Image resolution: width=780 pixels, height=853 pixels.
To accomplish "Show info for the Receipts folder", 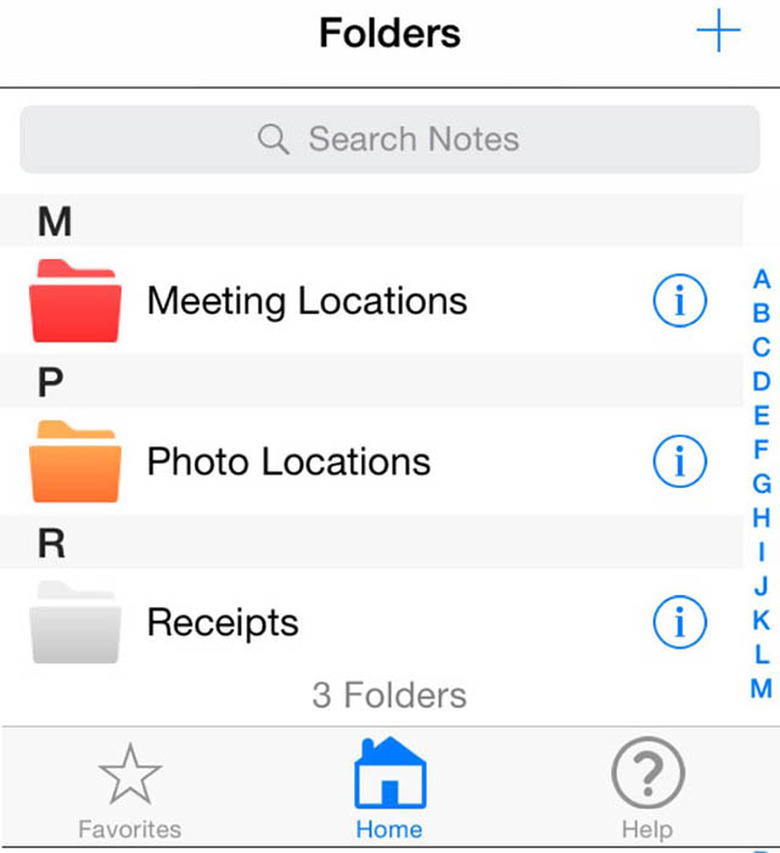I will pos(679,623).
